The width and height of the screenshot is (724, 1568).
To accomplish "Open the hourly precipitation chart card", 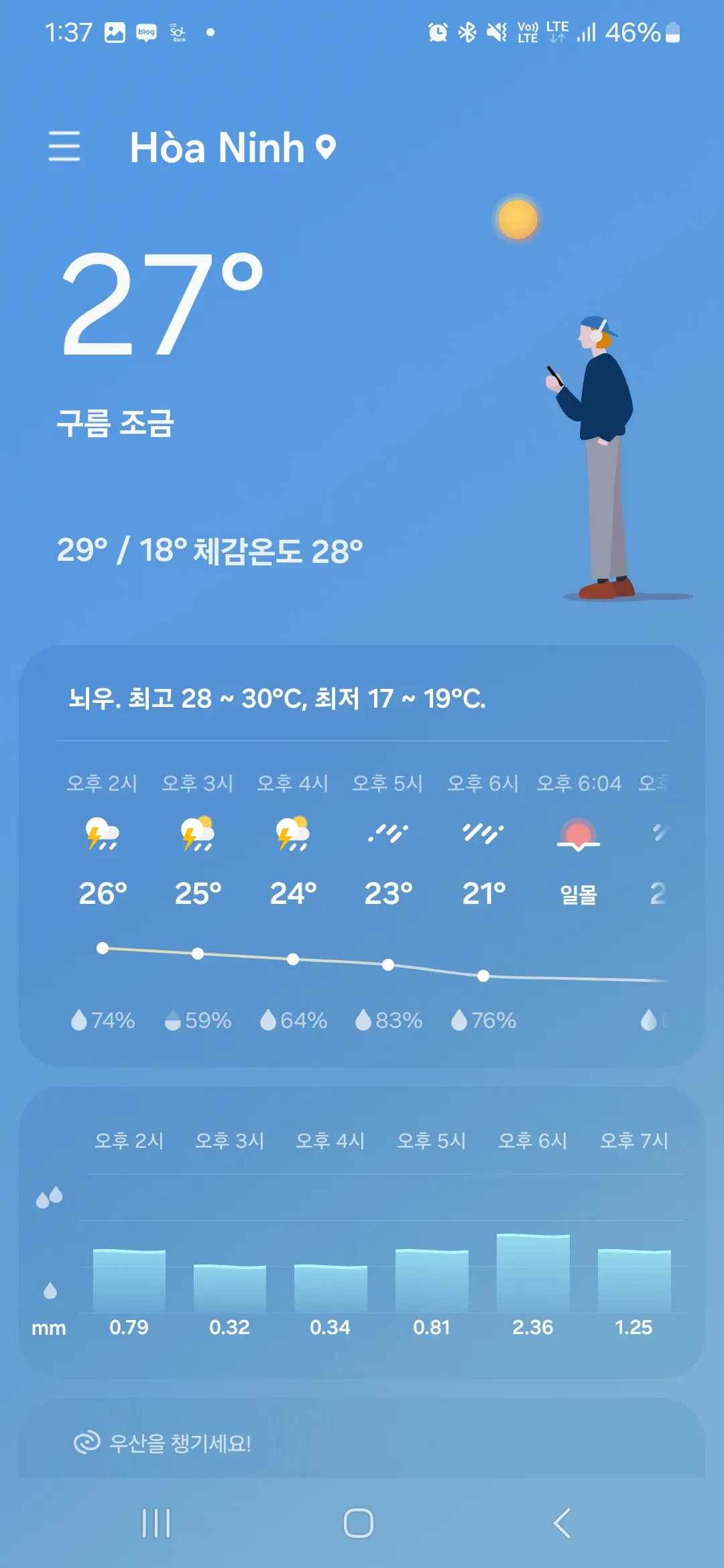I will click(x=362, y=1232).
